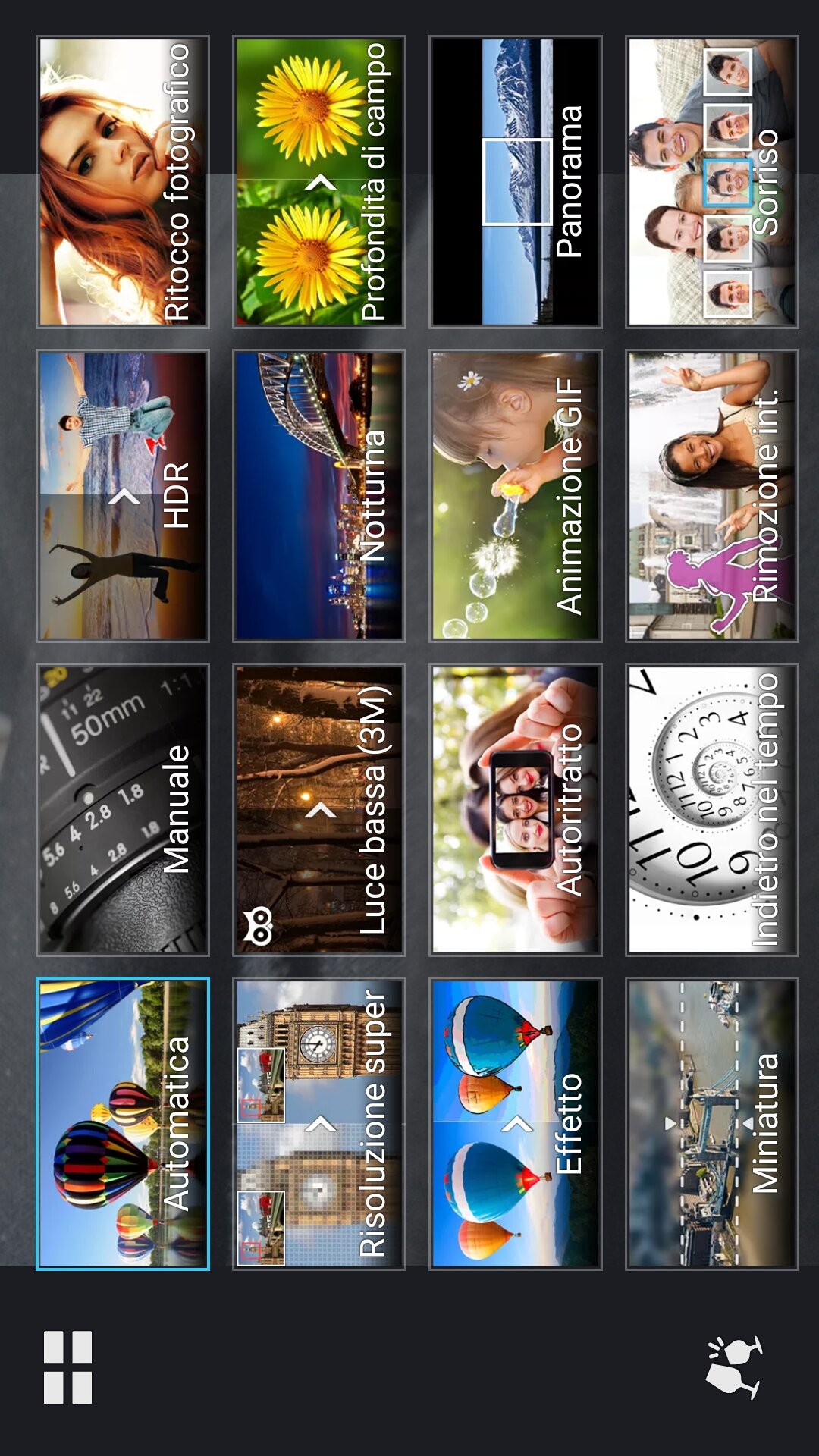Select the Sorriso mode
819x1456 pixels.
pyautogui.click(x=712, y=182)
